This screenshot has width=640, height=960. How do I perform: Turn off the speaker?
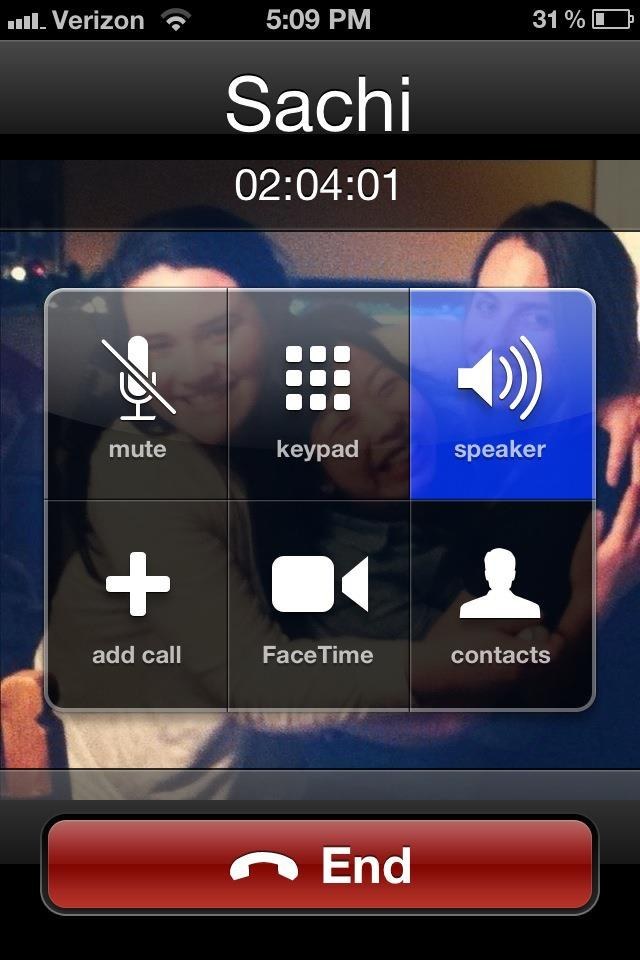tap(501, 395)
